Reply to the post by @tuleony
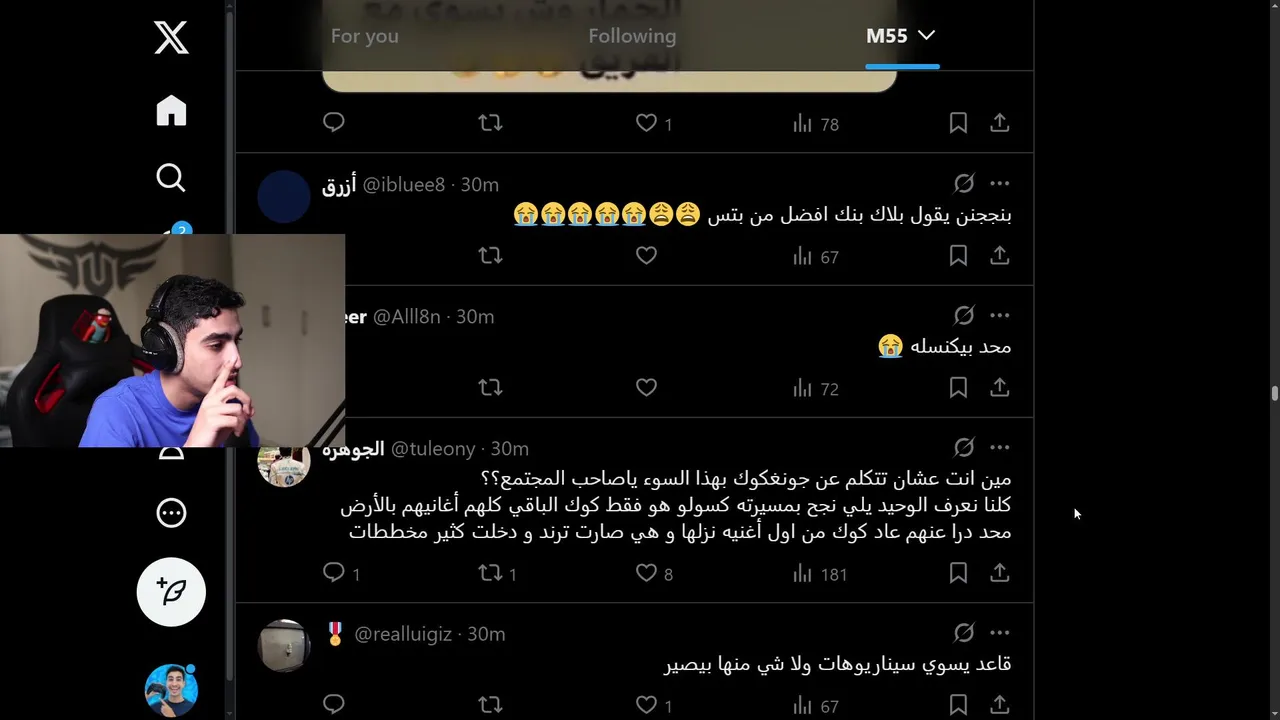Viewport: 1280px width, 720px height. (334, 573)
